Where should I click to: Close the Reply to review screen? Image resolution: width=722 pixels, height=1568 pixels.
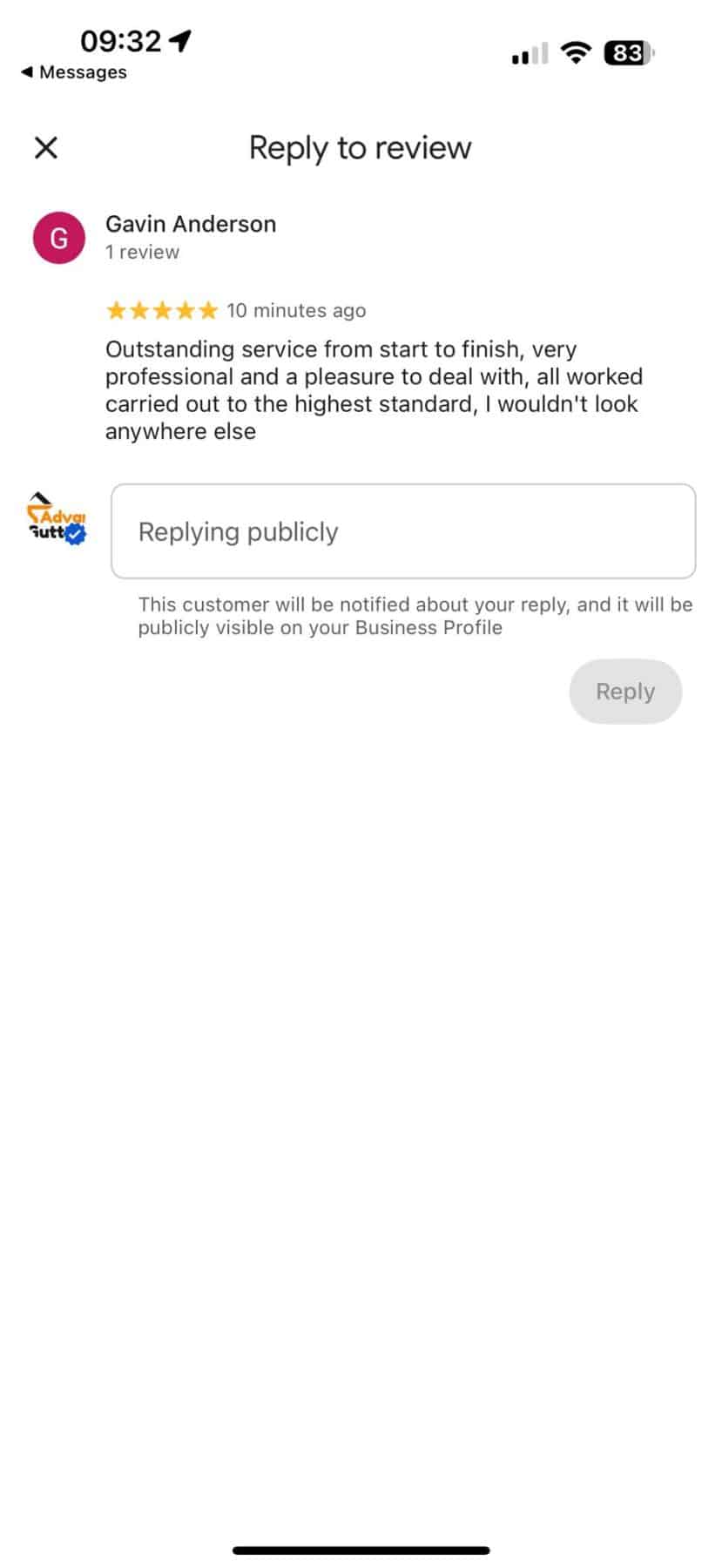(x=46, y=147)
